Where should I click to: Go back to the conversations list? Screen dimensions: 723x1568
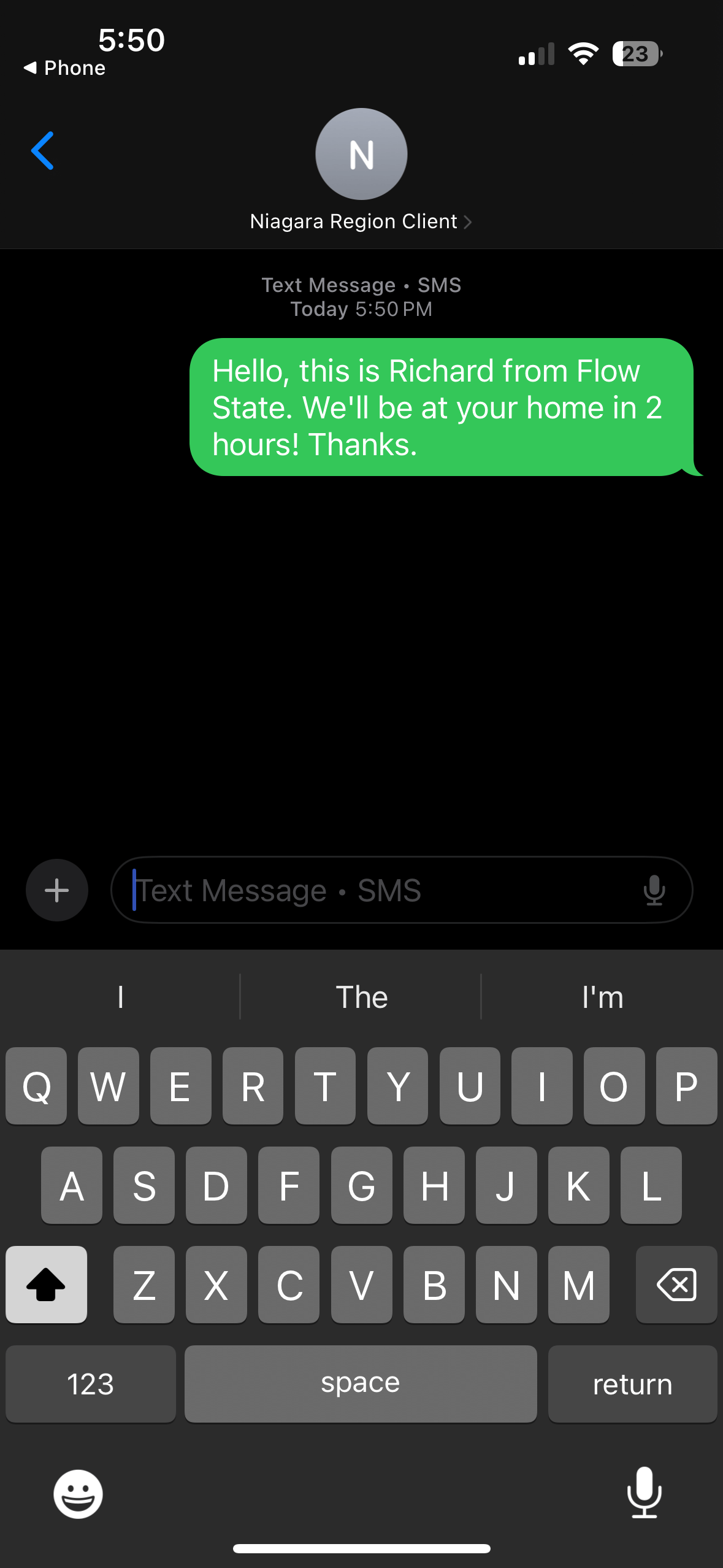[x=42, y=150]
